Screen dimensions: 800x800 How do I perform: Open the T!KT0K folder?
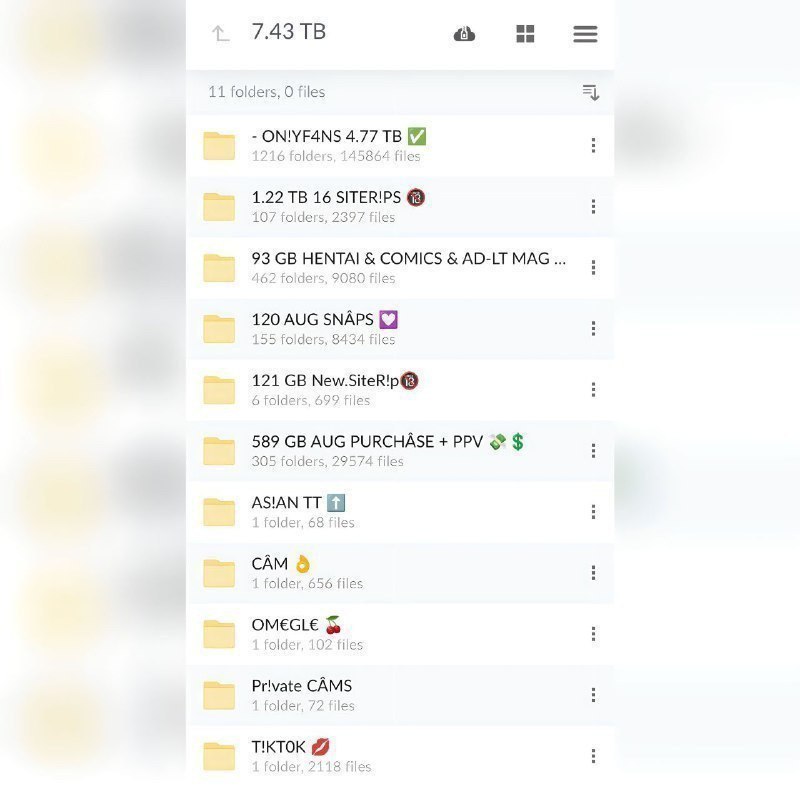[400, 756]
